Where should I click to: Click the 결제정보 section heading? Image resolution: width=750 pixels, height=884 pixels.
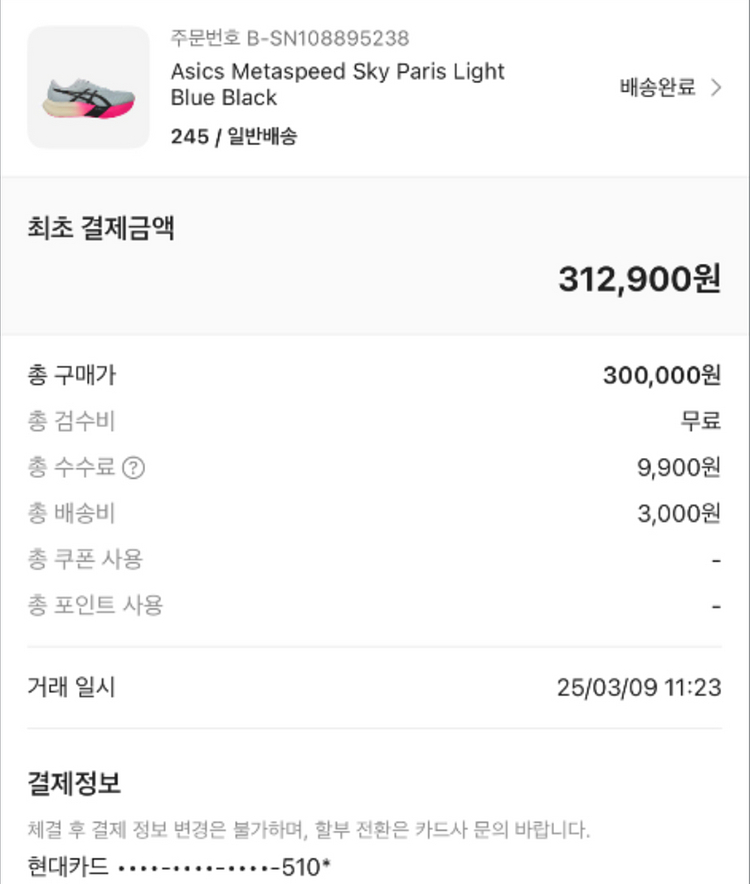72,785
